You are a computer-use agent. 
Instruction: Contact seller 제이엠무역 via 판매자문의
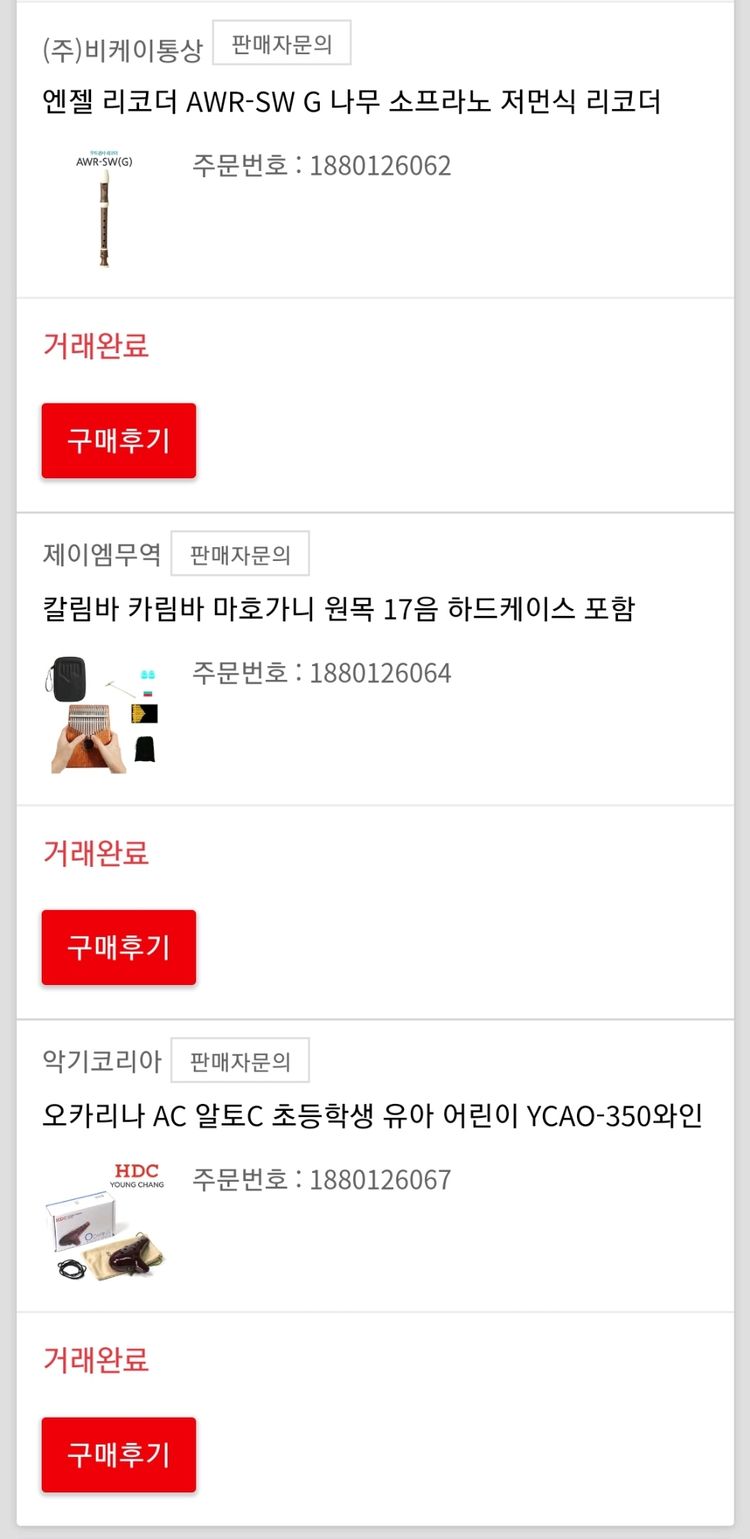[x=239, y=554]
